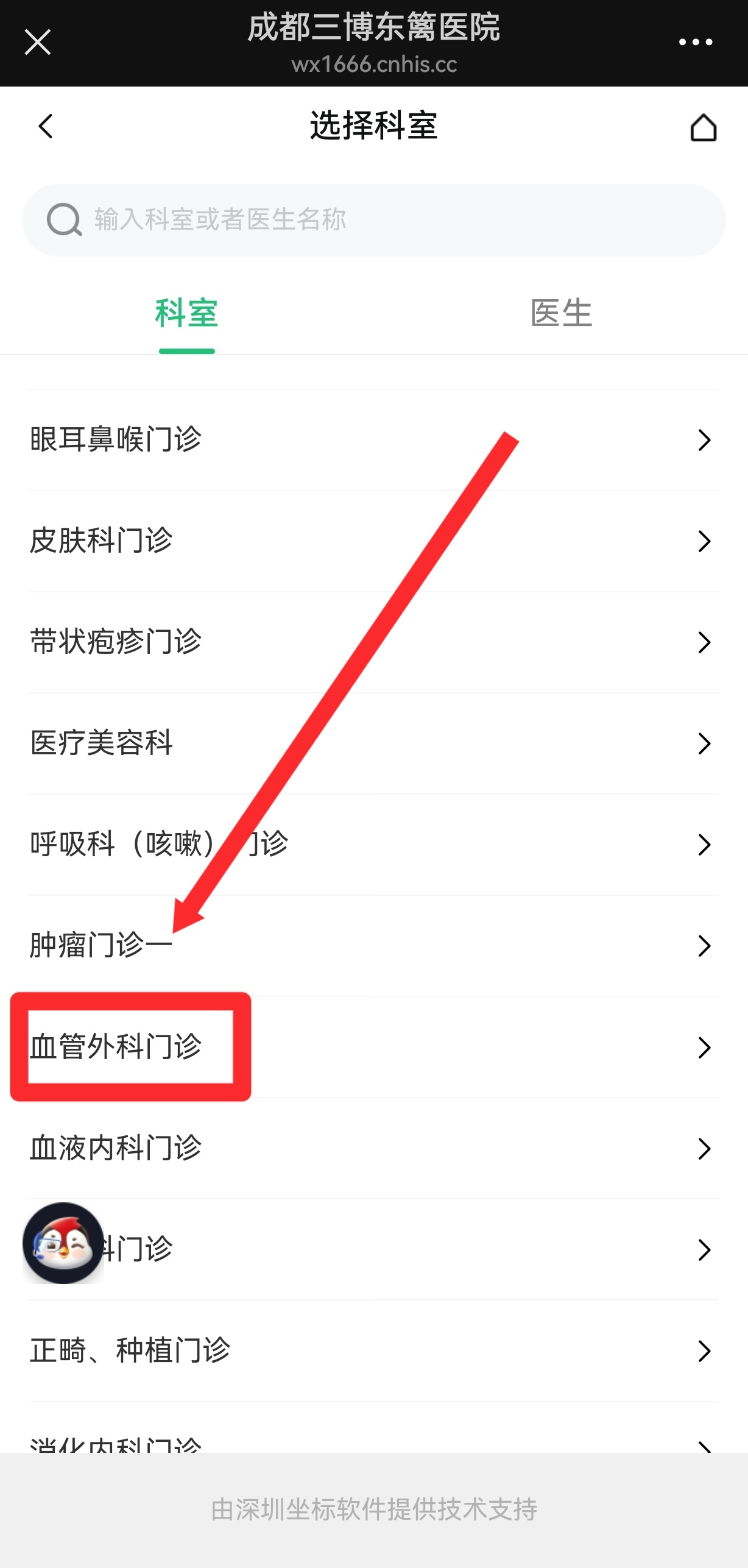
Task: Tap the 输入科室或者医生名称 search field
Action: coord(374,220)
